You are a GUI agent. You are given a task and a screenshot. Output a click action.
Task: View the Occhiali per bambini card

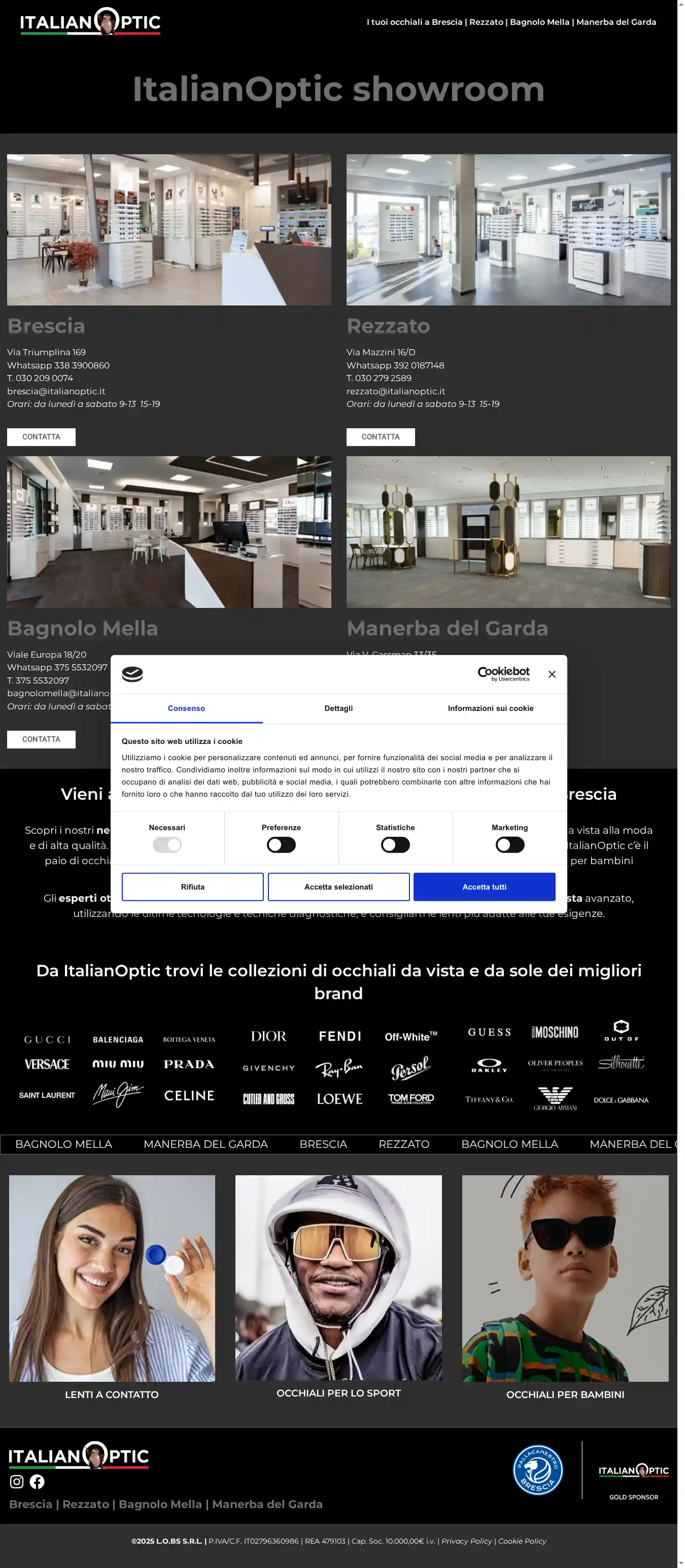coord(565,1278)
